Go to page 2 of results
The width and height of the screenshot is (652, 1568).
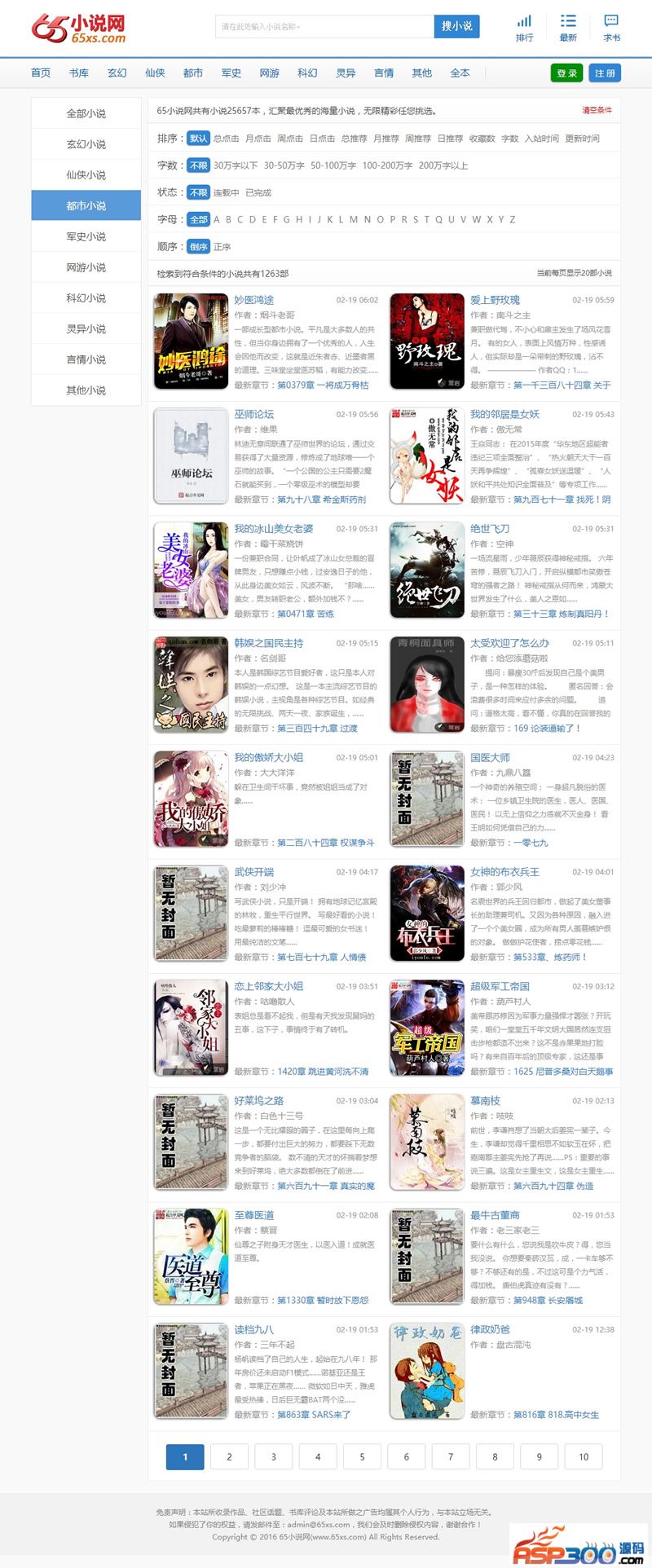tap(229, 1457)
